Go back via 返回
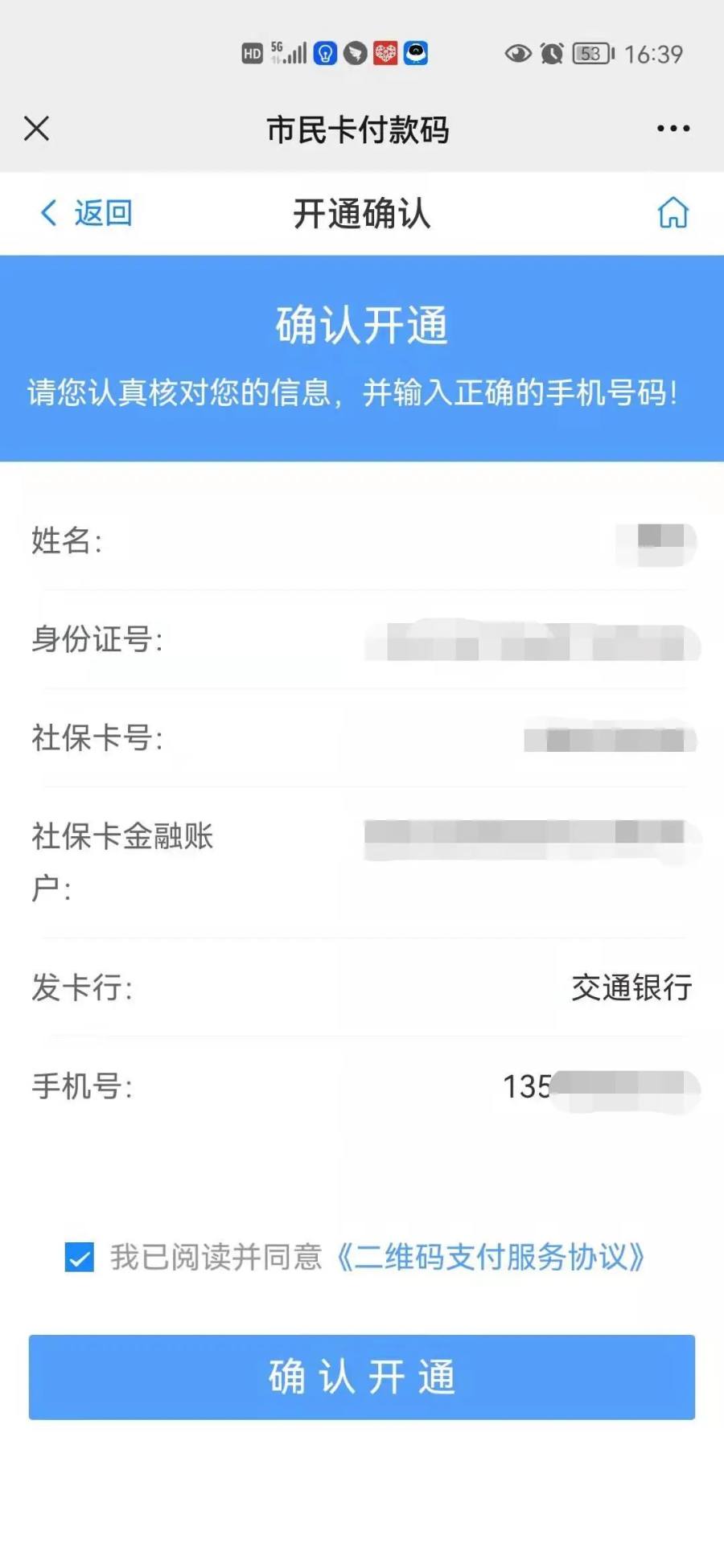The image size is (724, 1568). tap(86, 213)
